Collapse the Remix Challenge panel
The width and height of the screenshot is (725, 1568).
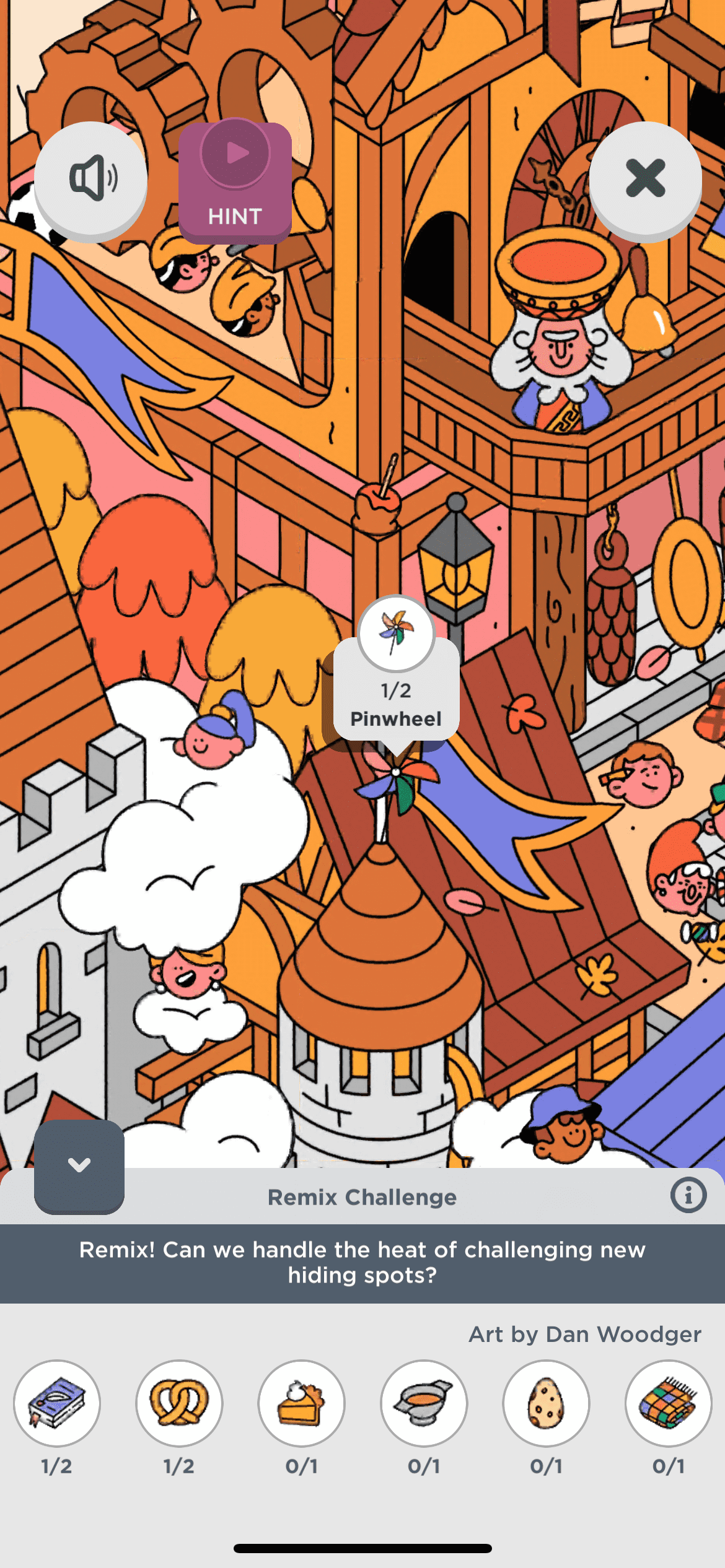click(x=79, y=1165)
